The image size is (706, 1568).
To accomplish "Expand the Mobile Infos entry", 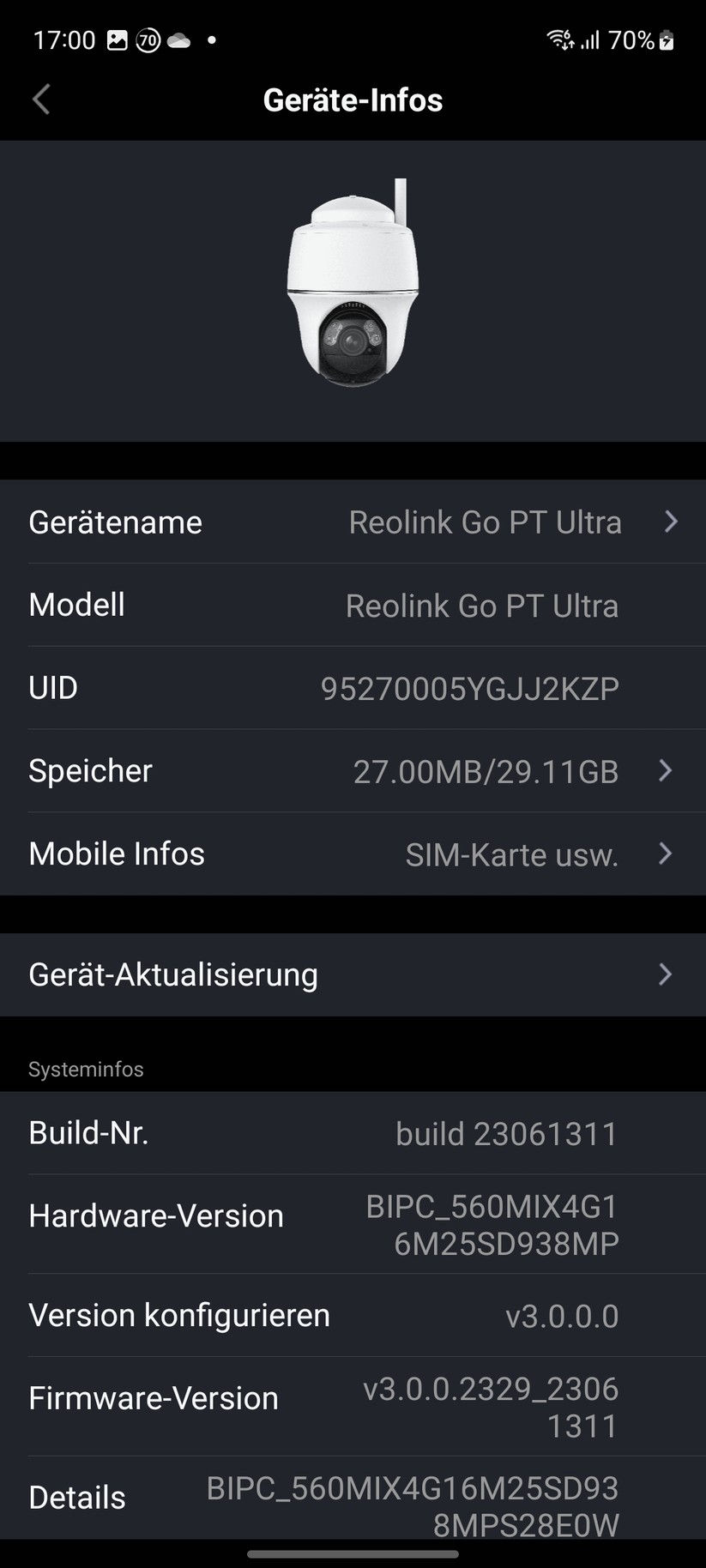I will click(665, 853).
